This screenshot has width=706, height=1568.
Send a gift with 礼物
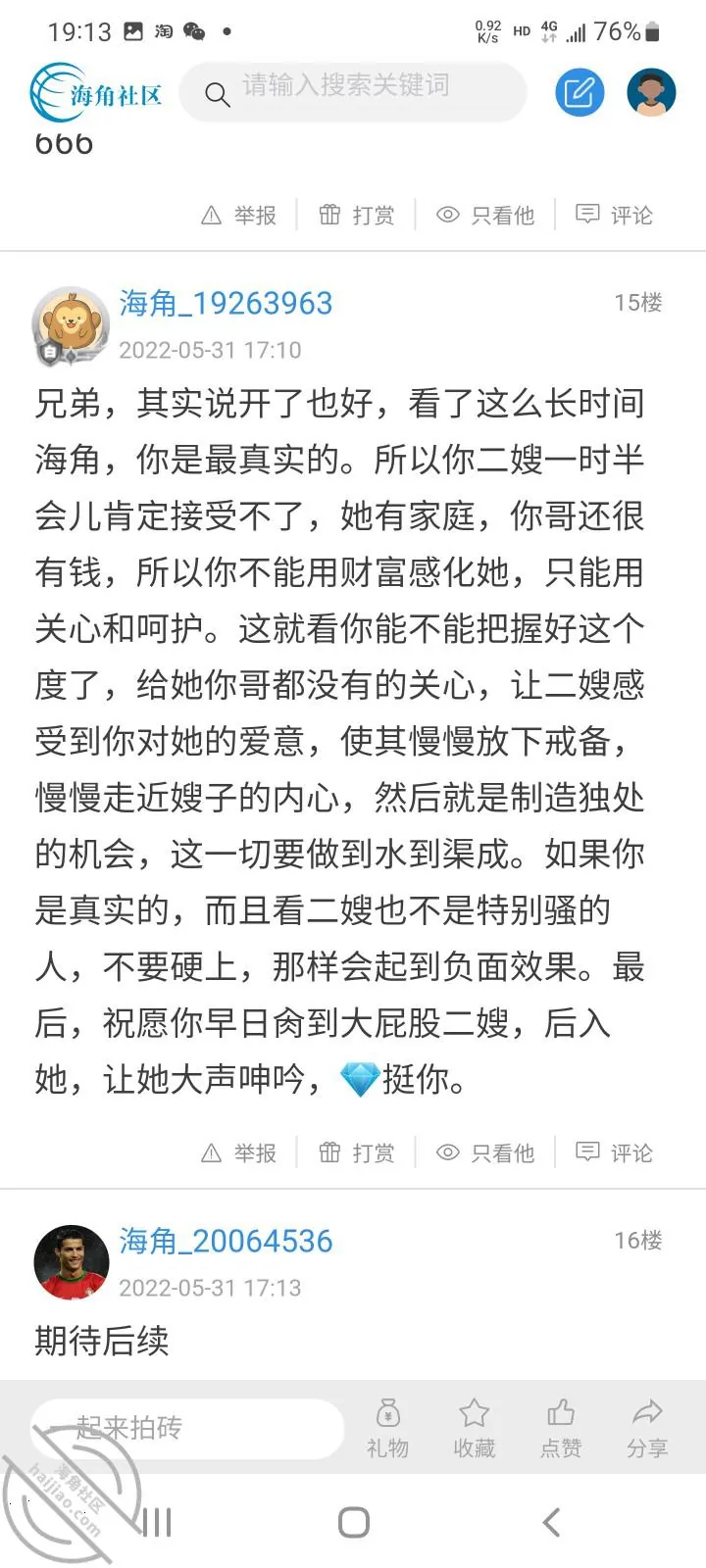pos(387,1428)
